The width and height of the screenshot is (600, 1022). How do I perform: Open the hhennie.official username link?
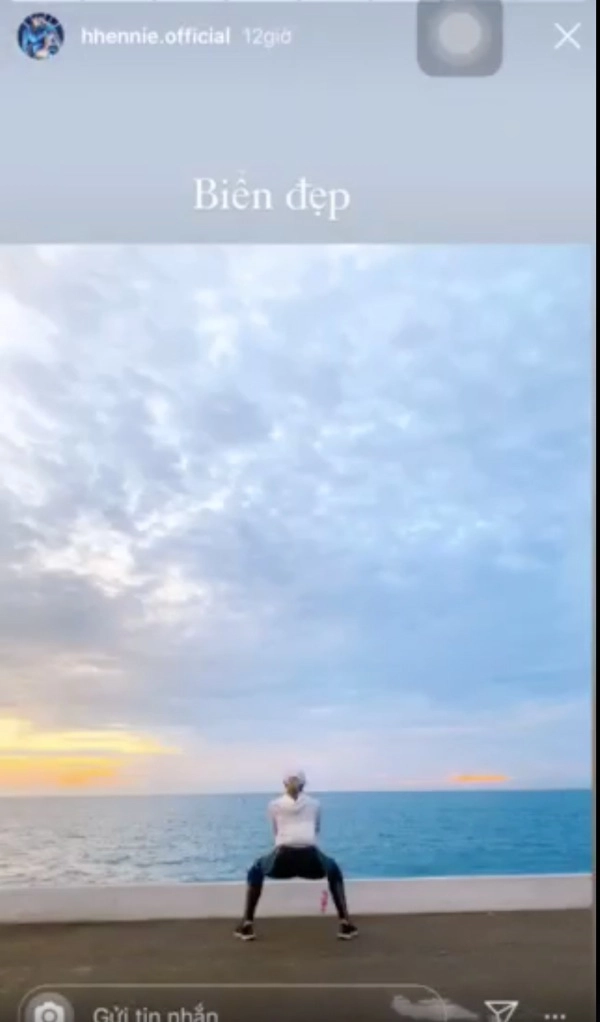(x=155, y=37)
